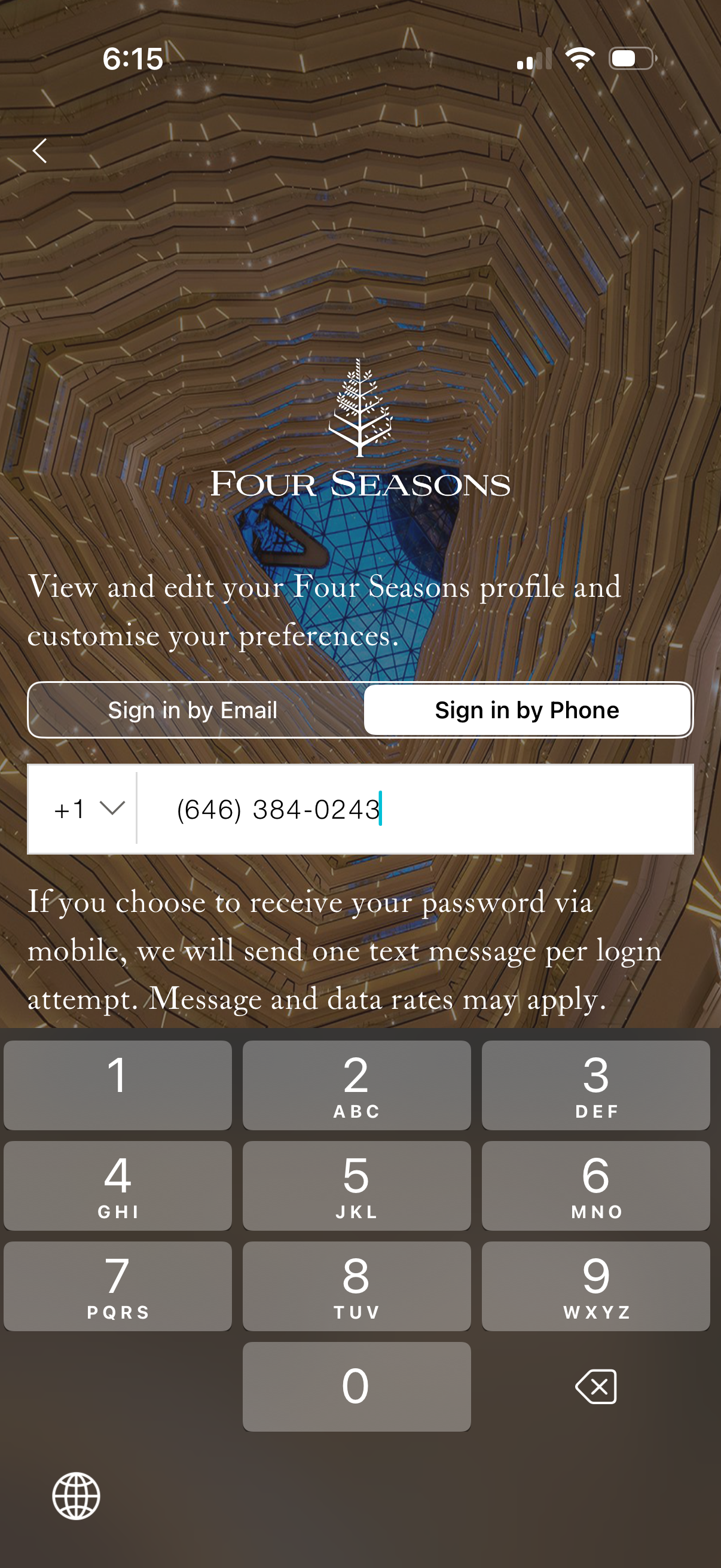Image resolution: width=721 pixels, height=1568 pixels.
Task: Tap the 2 ABC key
Action: (356, 1087)
